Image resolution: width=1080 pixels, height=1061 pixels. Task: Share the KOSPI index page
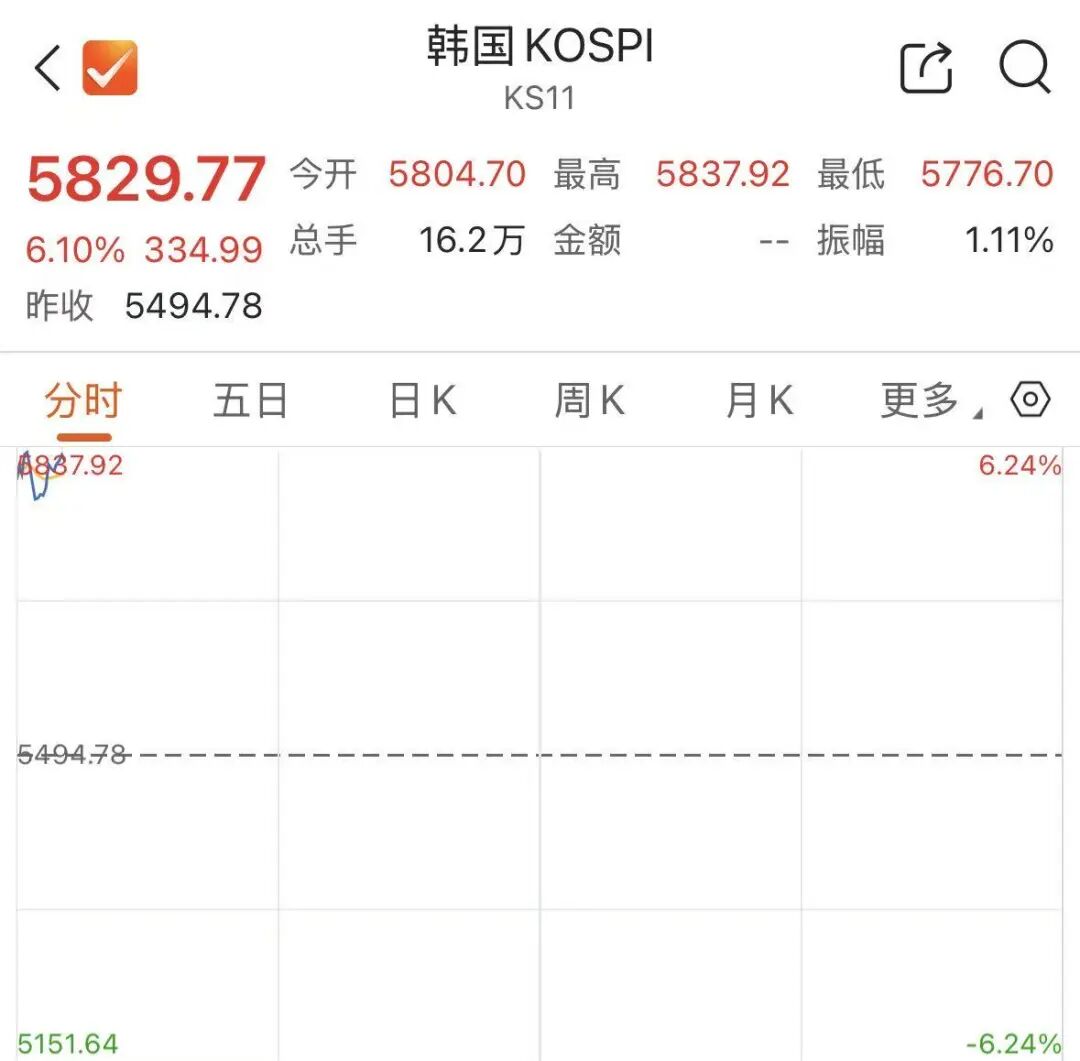coord(926,68)
